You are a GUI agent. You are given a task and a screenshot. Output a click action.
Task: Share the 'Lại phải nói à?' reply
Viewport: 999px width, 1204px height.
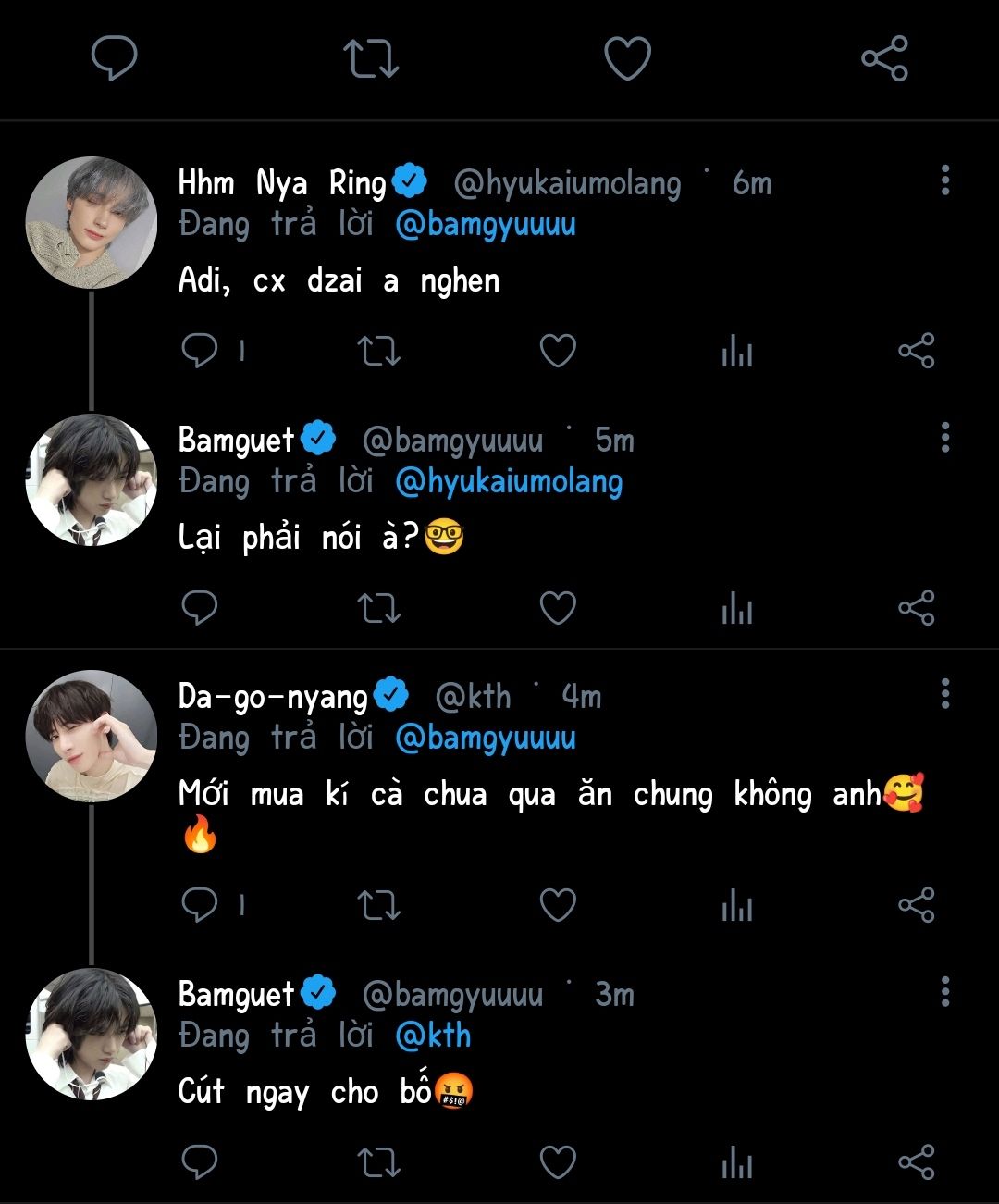click(x=916, y=608)
